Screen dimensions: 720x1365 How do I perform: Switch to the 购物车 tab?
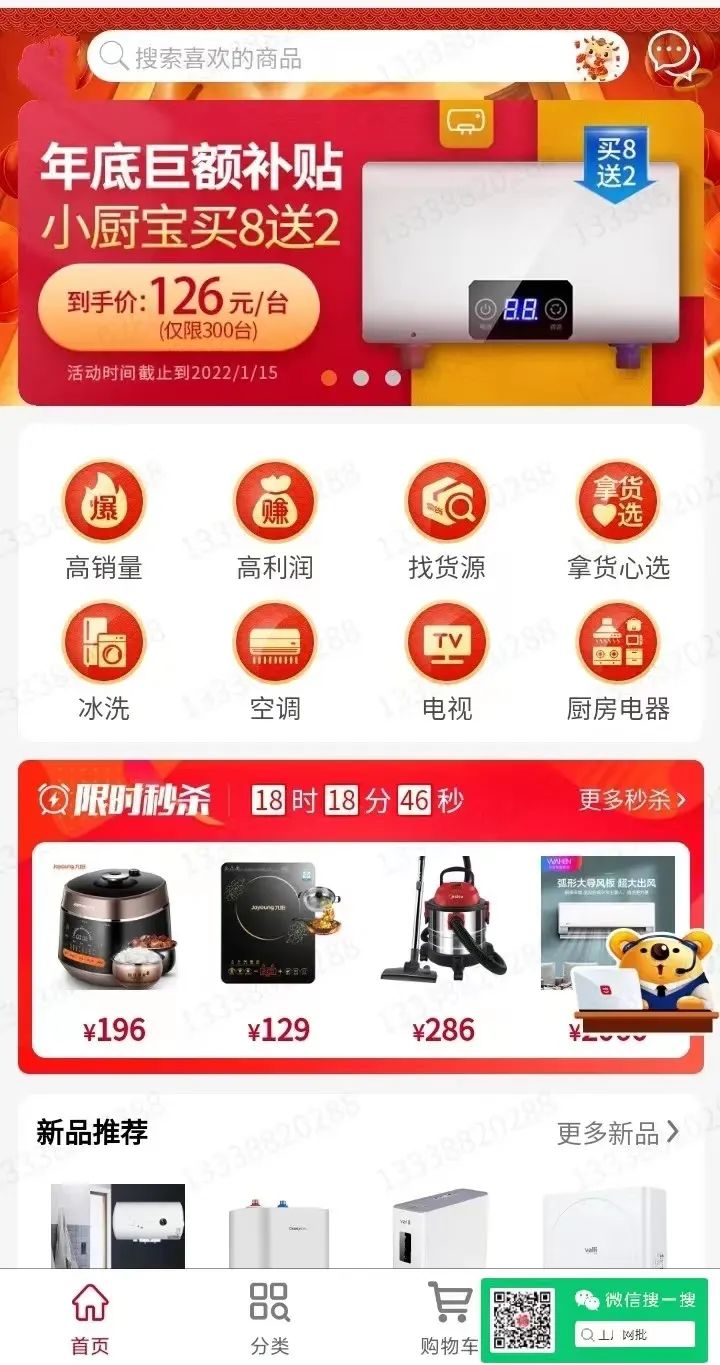click(x=449, y=1318)
